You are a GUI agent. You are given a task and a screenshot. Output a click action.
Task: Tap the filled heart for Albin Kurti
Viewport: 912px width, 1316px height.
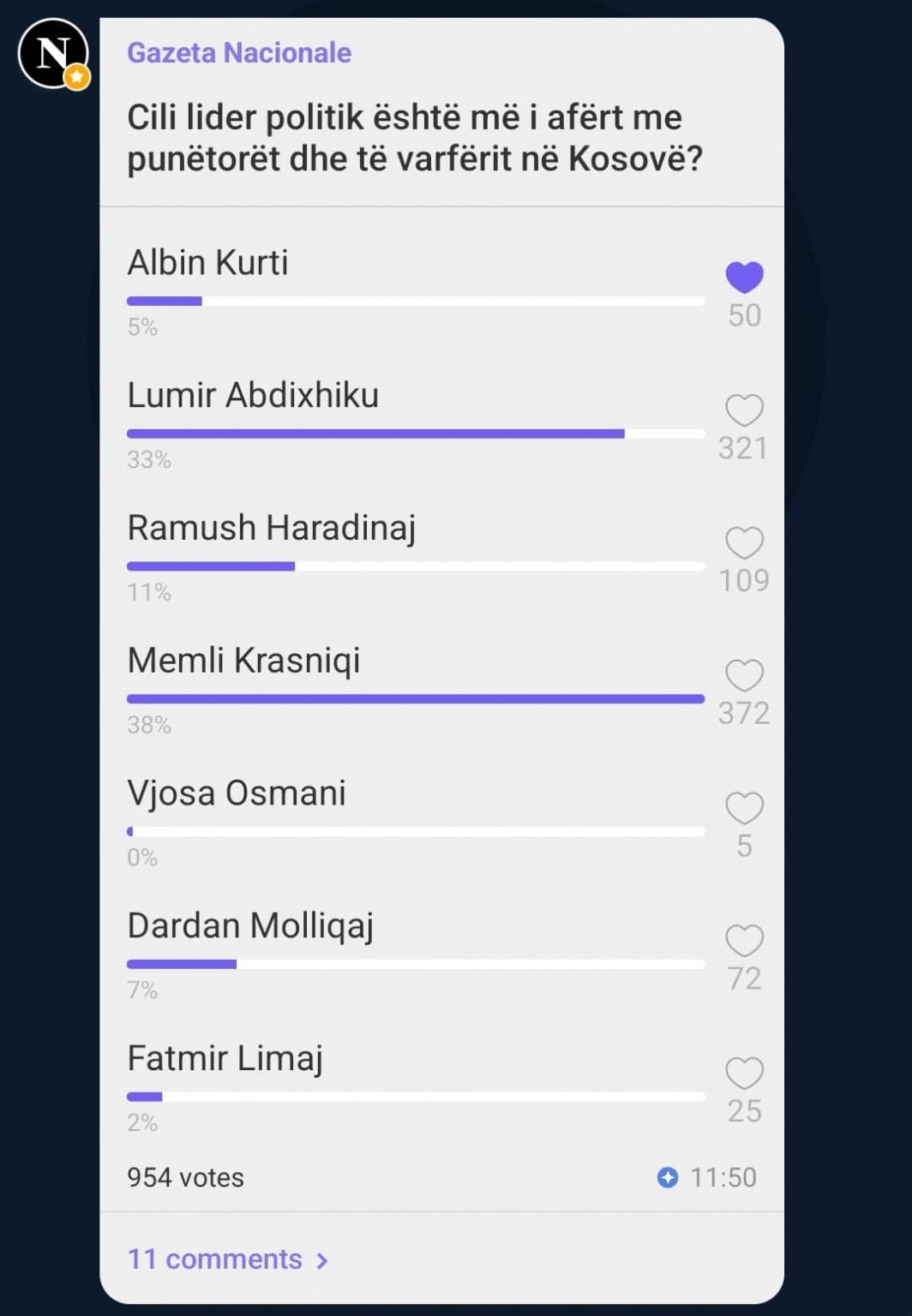[x=744, y=278]
